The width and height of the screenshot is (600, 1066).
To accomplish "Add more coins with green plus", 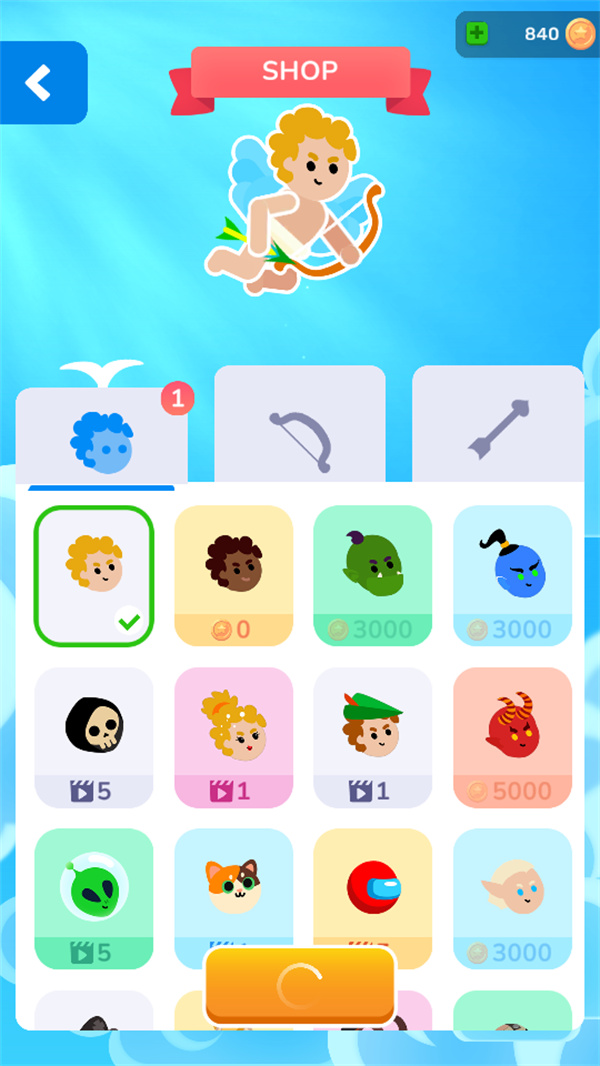I will (x=478, y=34).
